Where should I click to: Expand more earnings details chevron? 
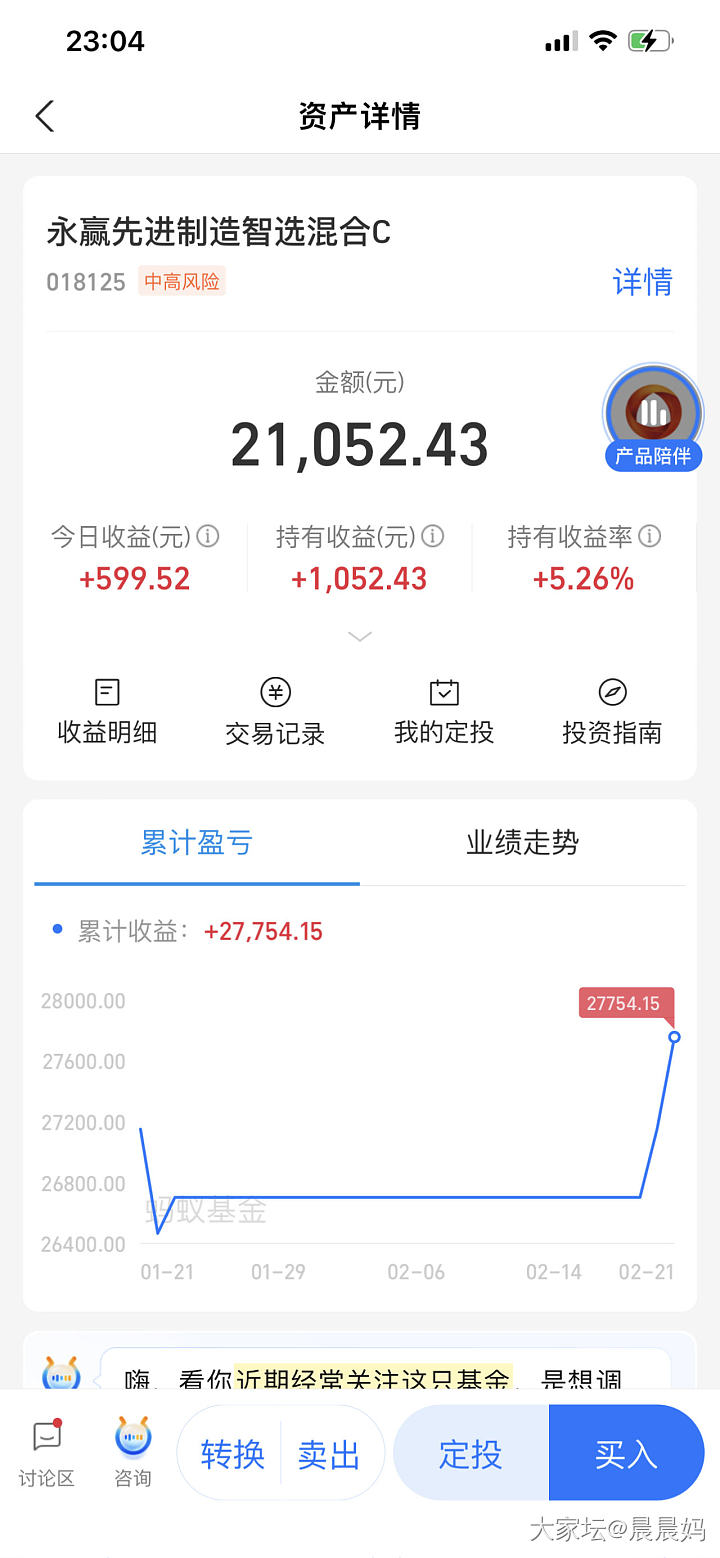[x=360, y=636]
